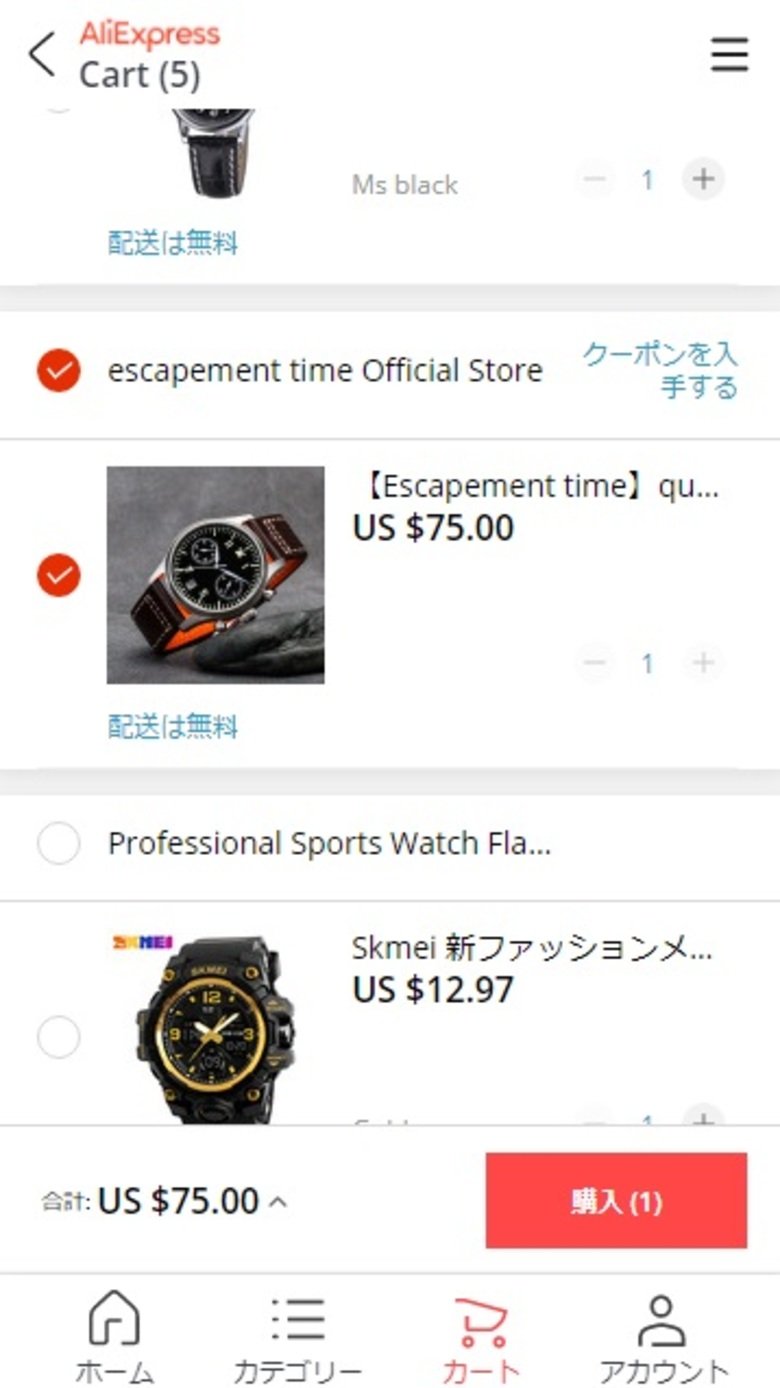Get coupon from escapement time store
The image size is (780, 1388).
pos(660,370)
